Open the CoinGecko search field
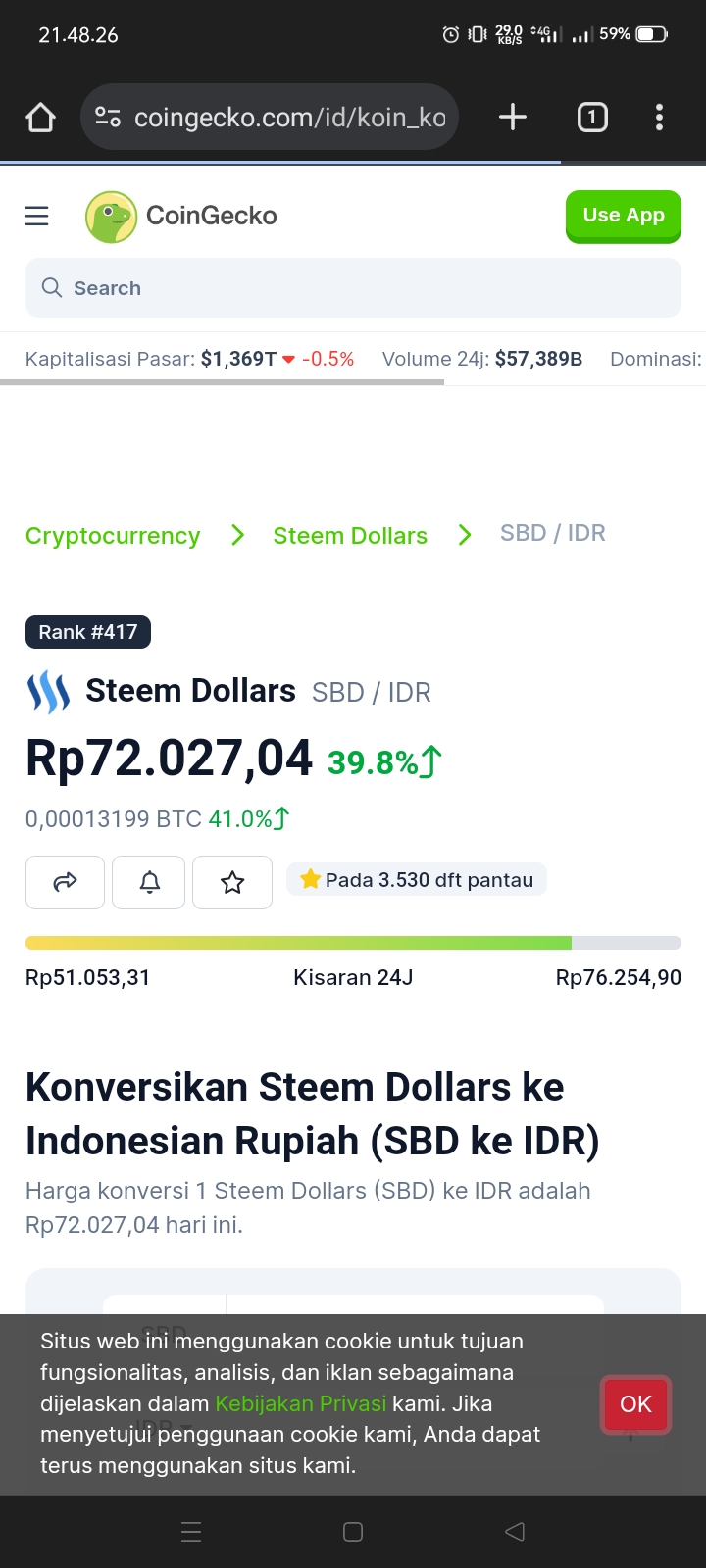This screenshot has width=706, height=1568. coord(353,288)
